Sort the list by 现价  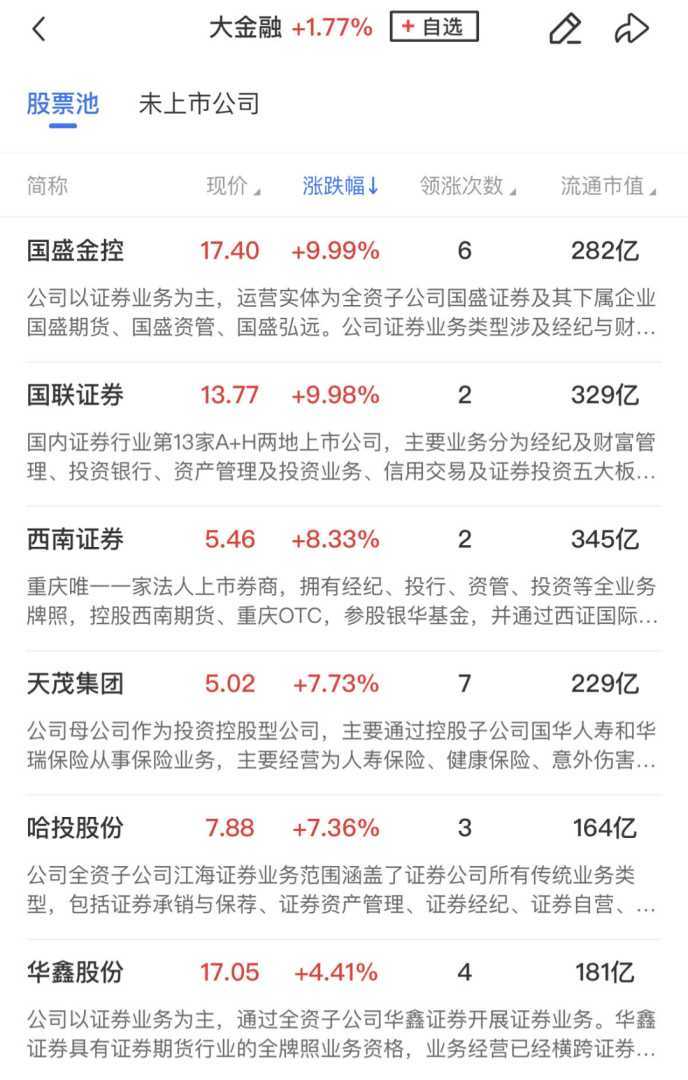(x=232, y=186)
